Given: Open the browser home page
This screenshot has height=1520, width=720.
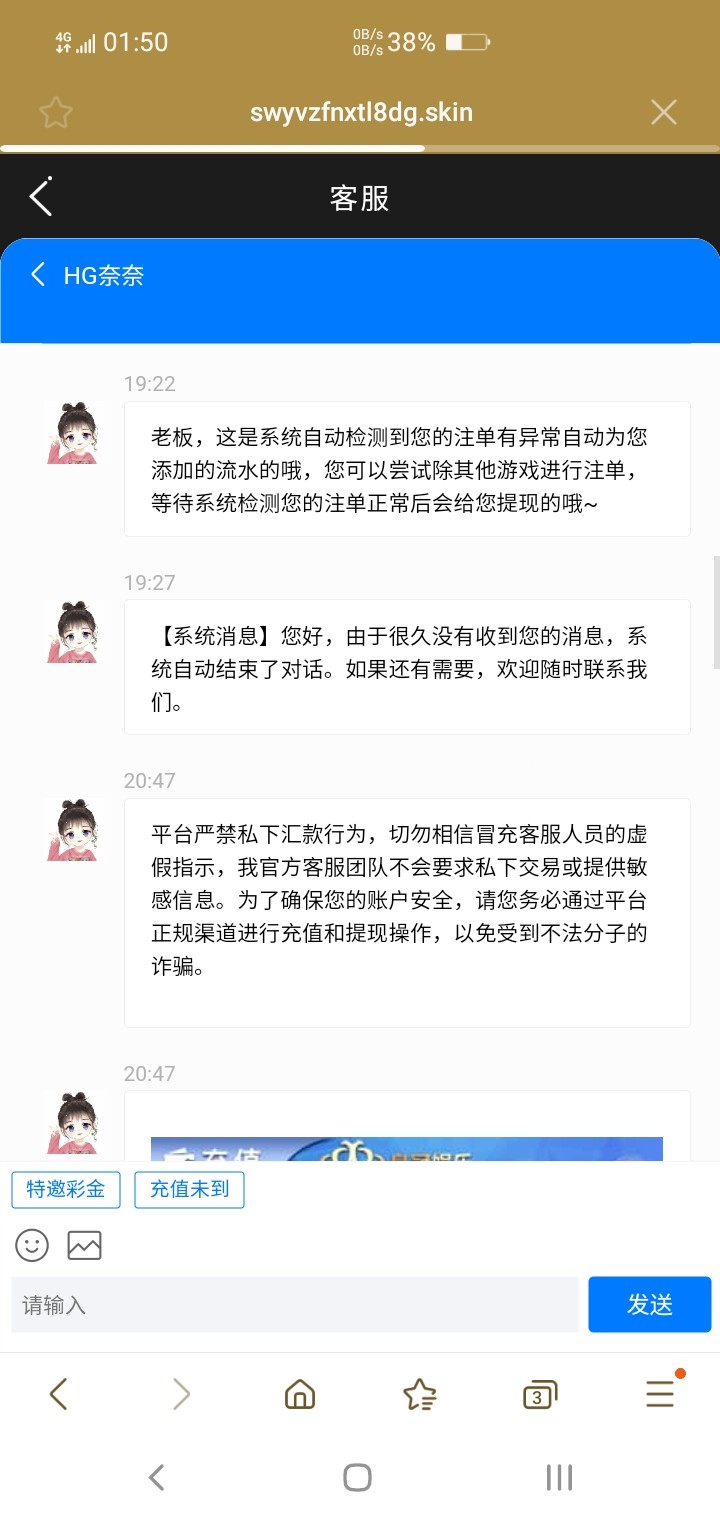Looking at the screenshot, I should click(300, 1394).
